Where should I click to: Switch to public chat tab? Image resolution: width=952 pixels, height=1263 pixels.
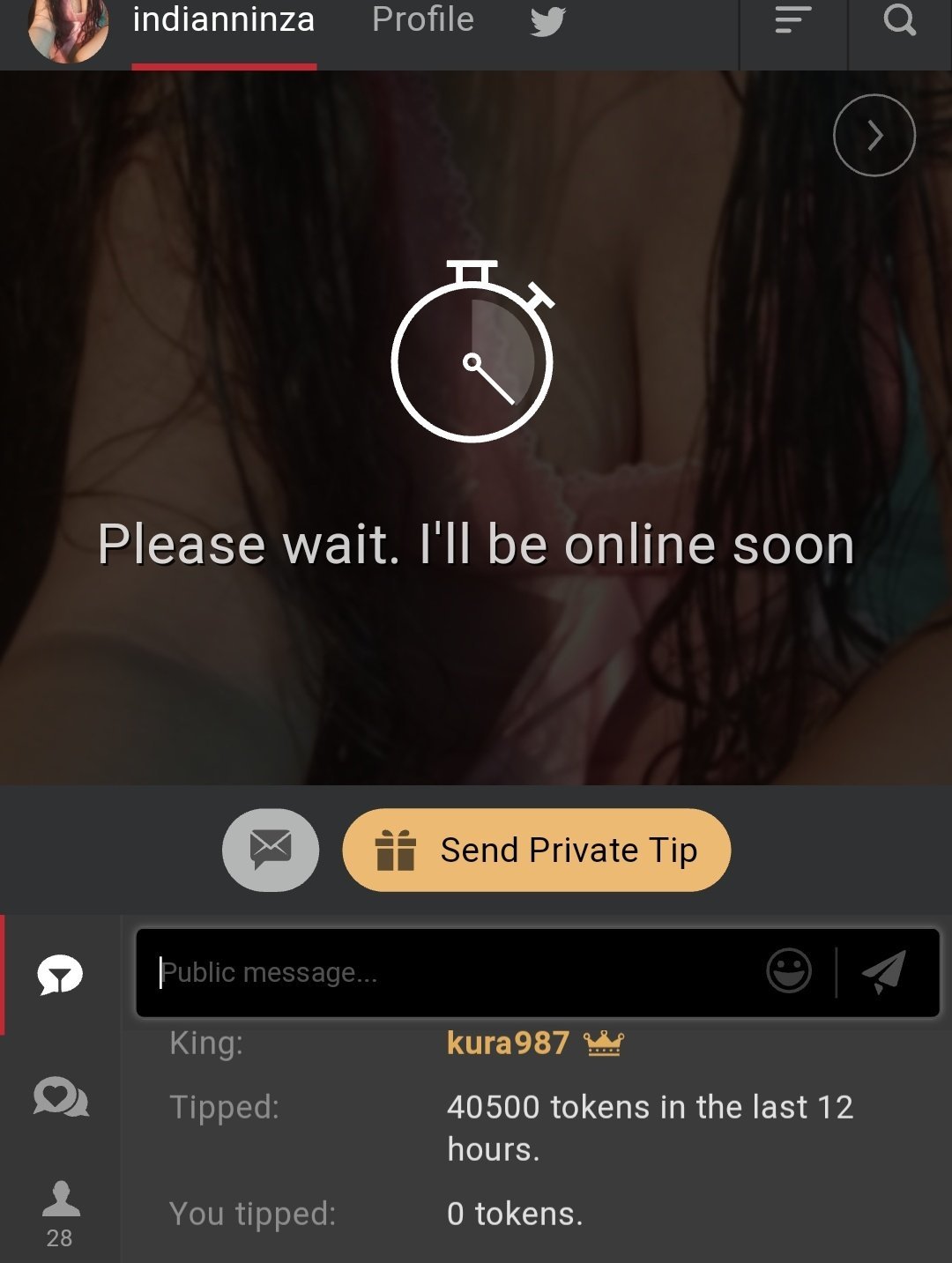click(60, 975)
